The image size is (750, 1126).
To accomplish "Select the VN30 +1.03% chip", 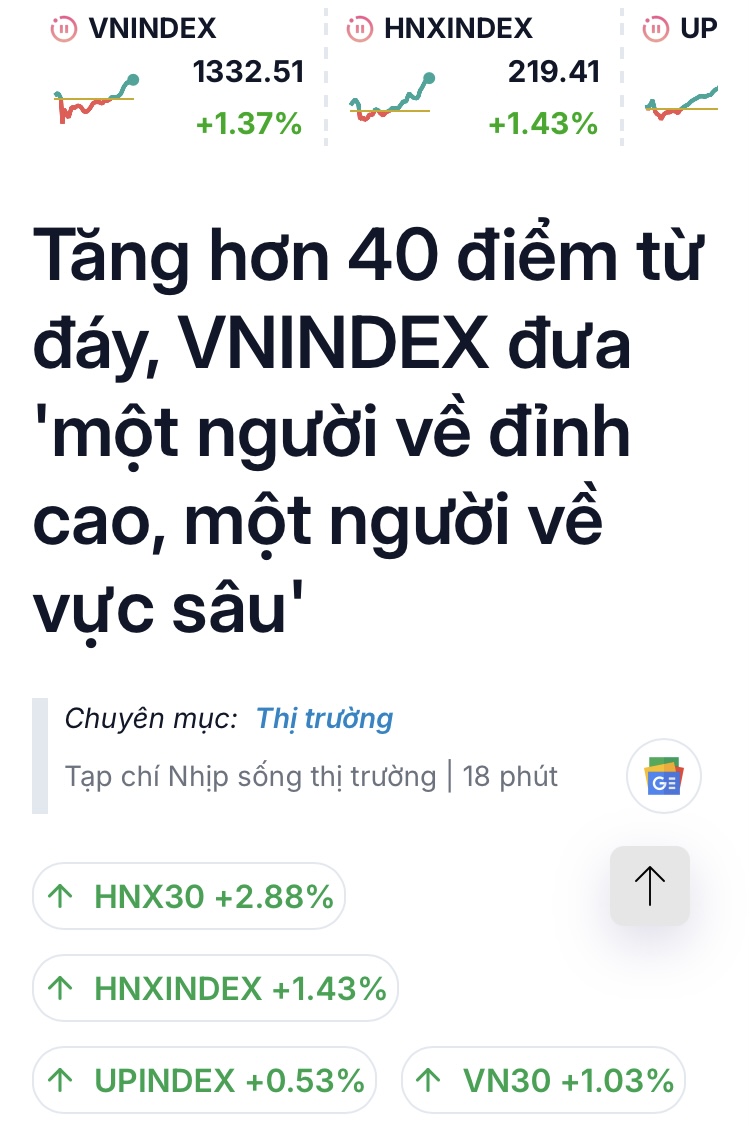I will tap(543, 1080).
